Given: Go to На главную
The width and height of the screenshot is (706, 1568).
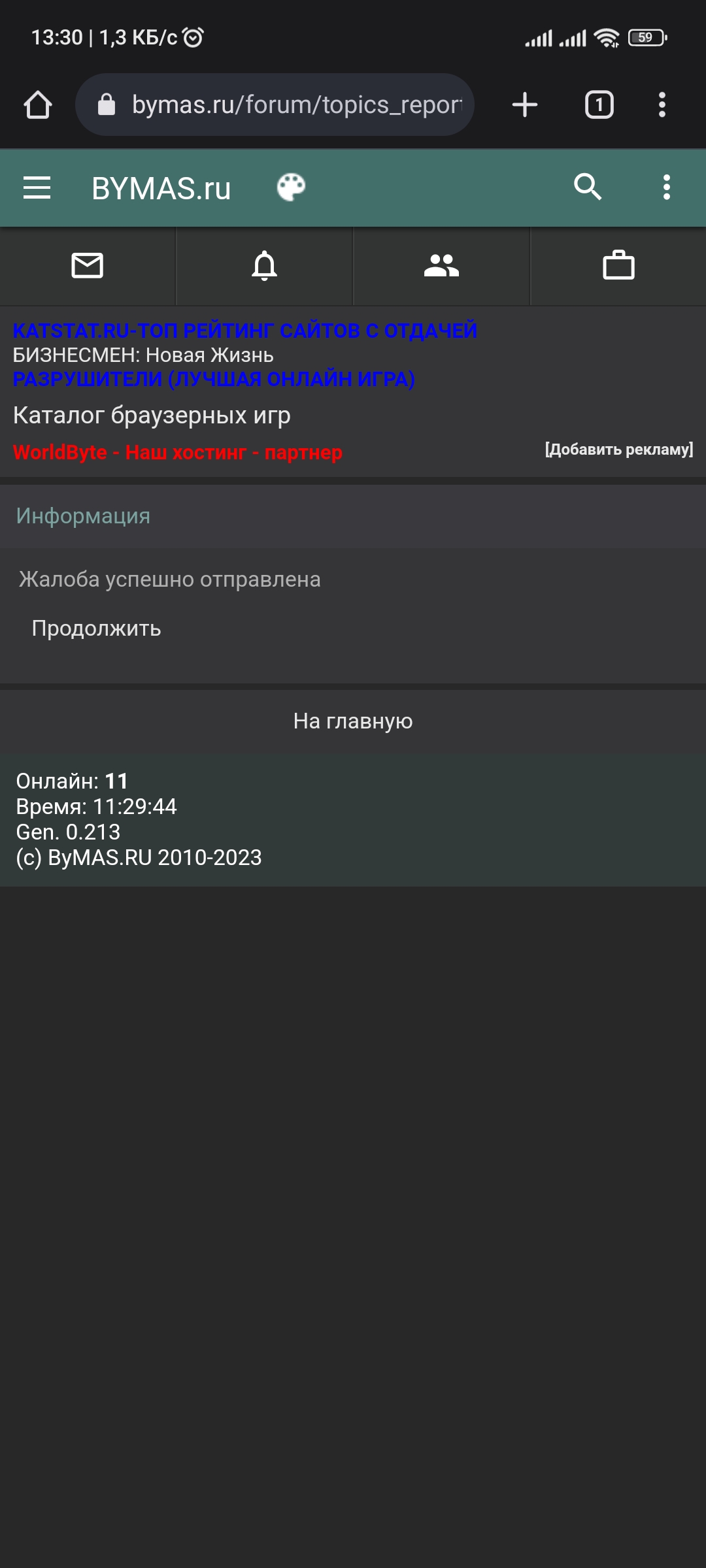Looking at the screenshot, I should (353, 721).
